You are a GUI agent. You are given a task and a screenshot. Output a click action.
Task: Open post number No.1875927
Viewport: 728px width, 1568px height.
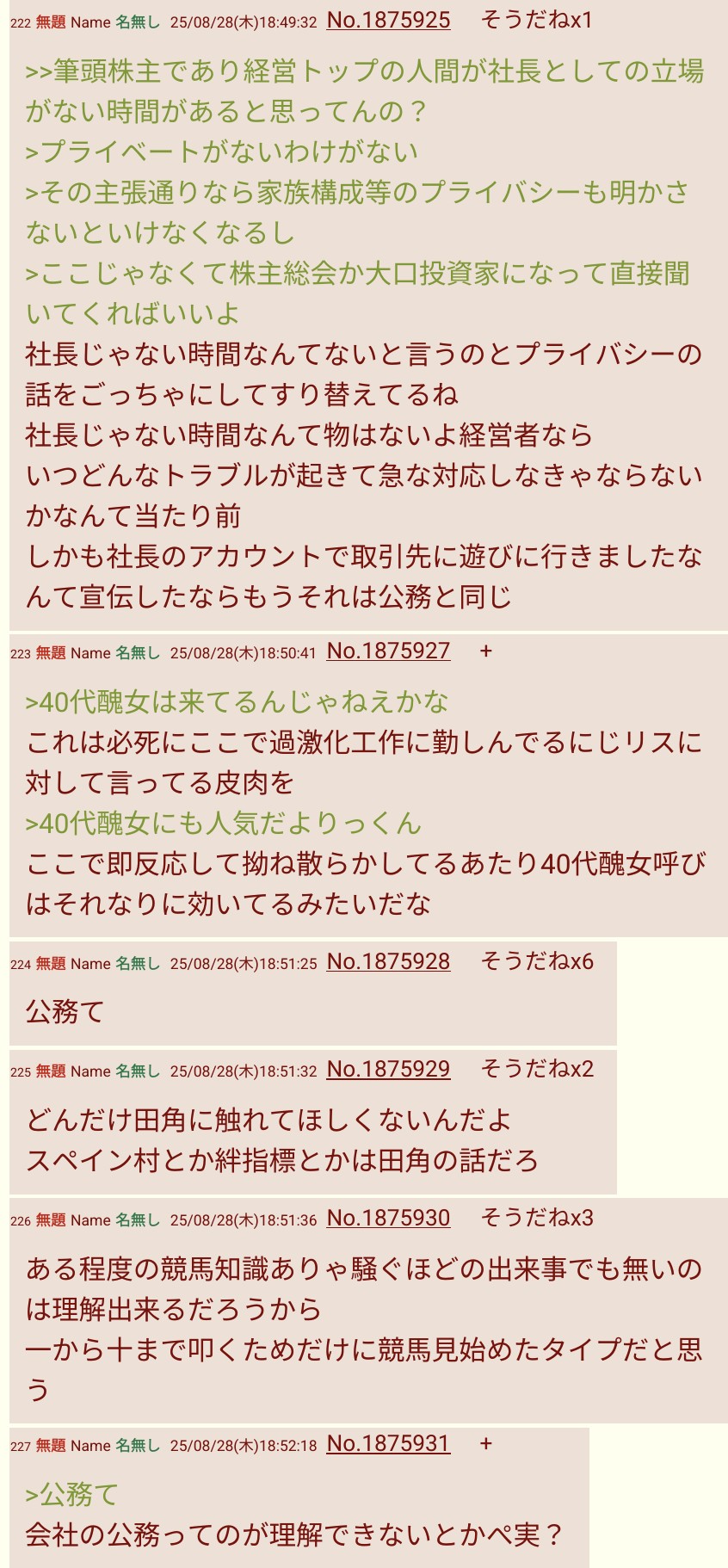[388, 651]
